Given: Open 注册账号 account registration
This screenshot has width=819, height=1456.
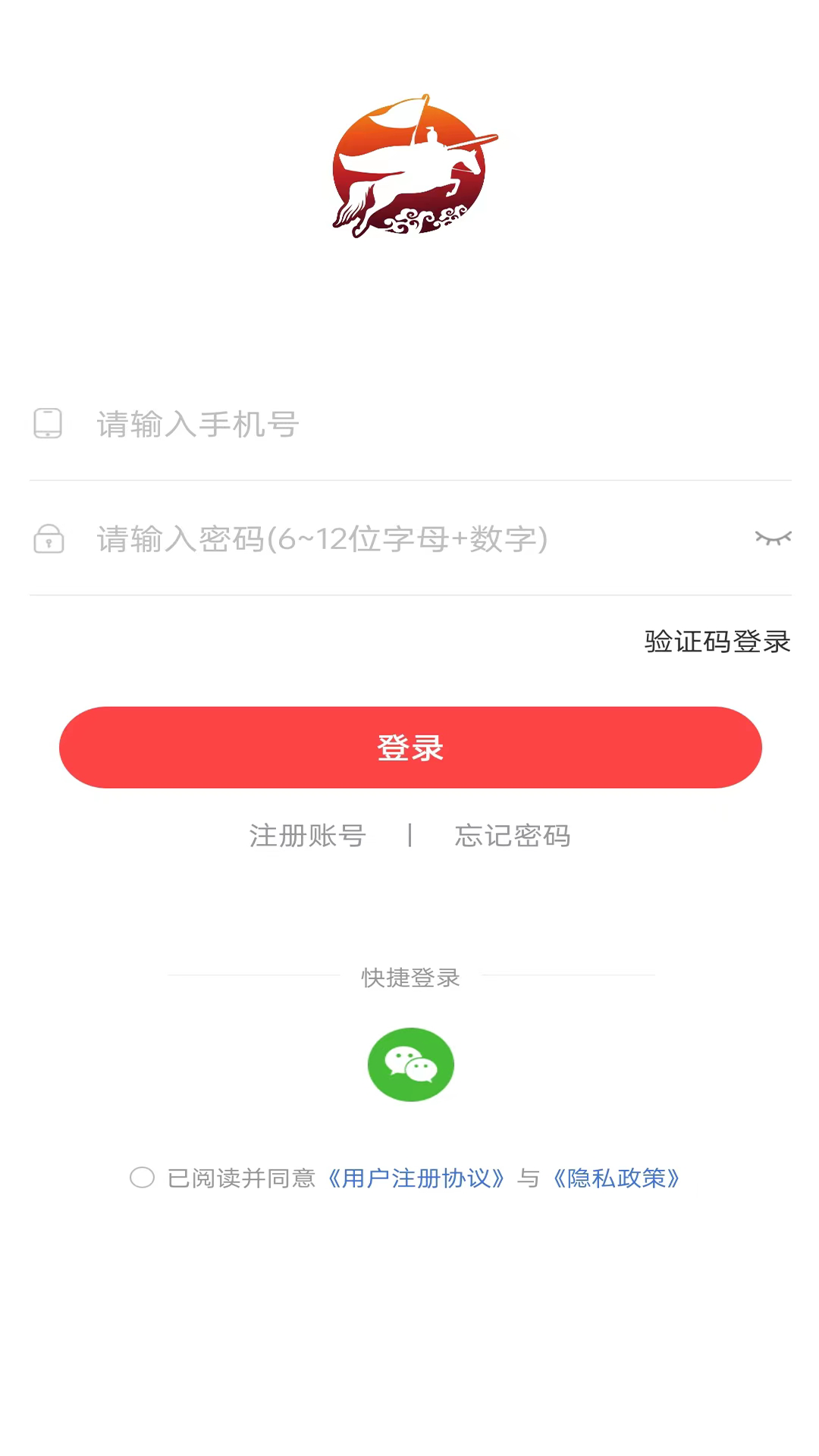Looking at the screenshot, I should (x=308, y=836).
